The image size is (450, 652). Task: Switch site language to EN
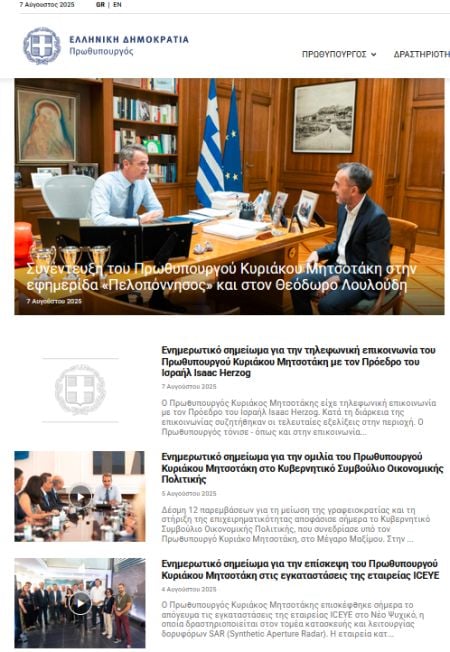point(117,5)
